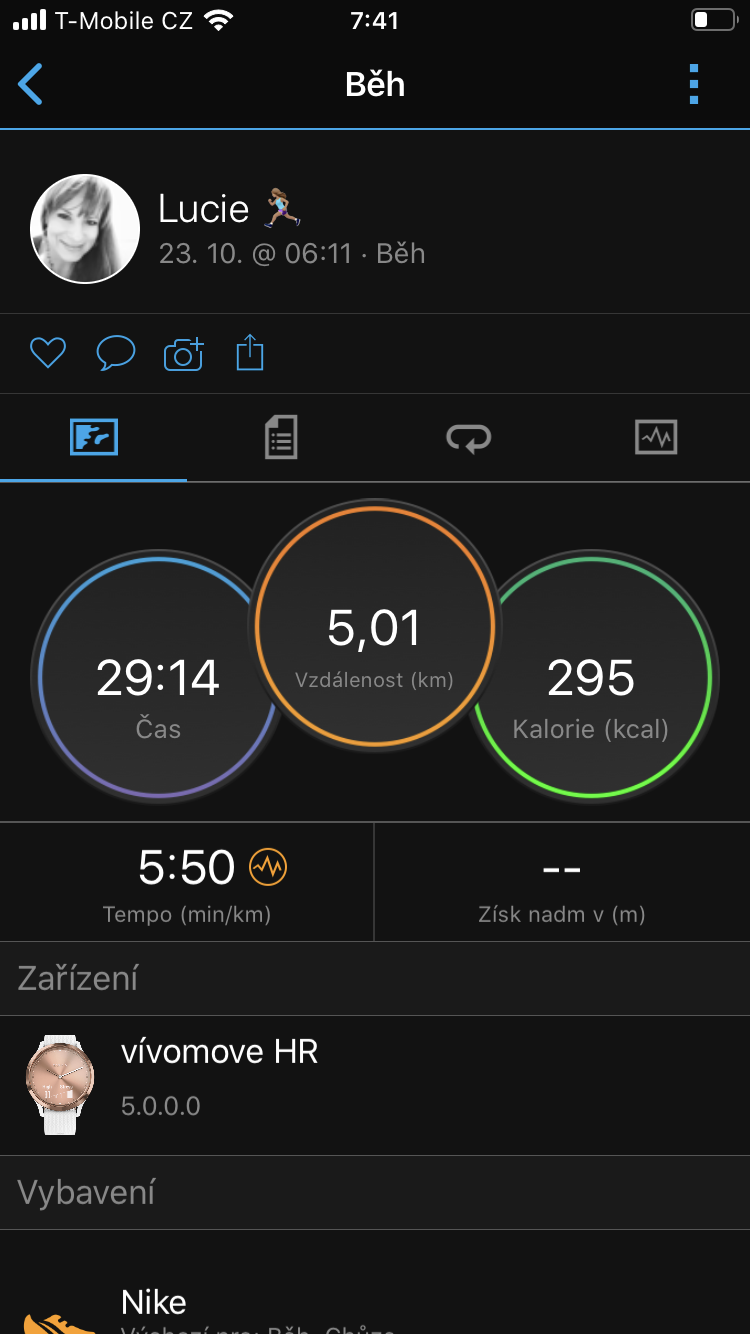Like this run with the heart icon
Image resolution: width=750 pixels, height=1334 pixels.
pos(47,353)
